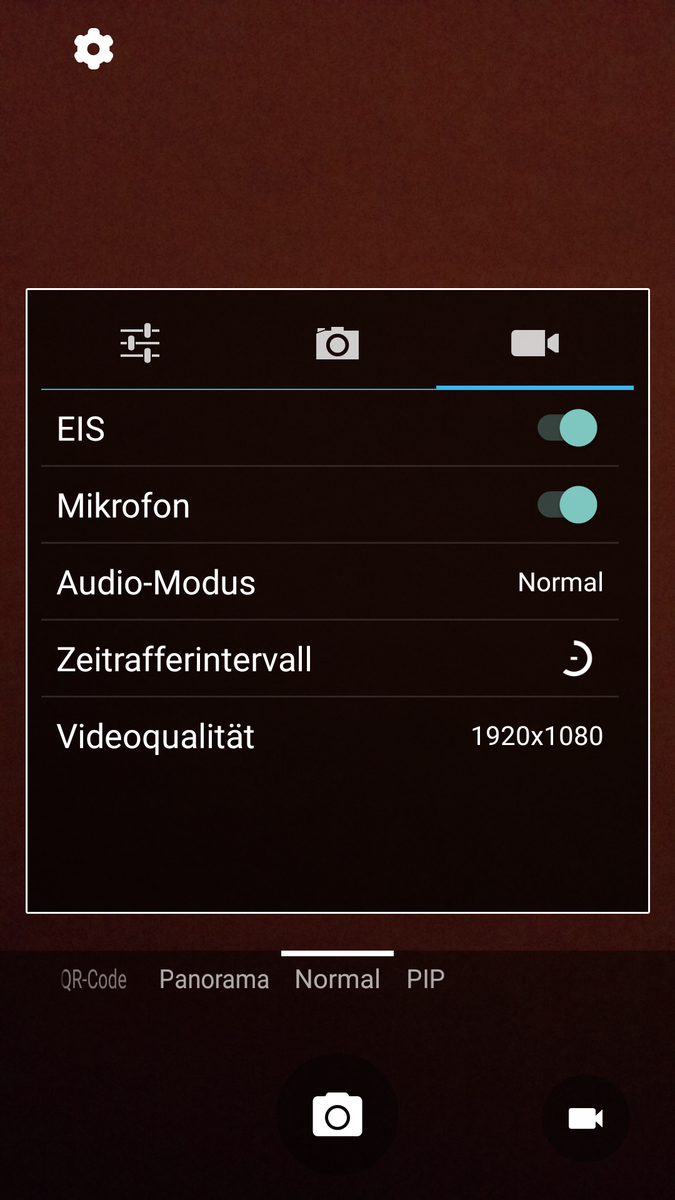Open camera settings gear icon
675x1200 pixels.
94,48
